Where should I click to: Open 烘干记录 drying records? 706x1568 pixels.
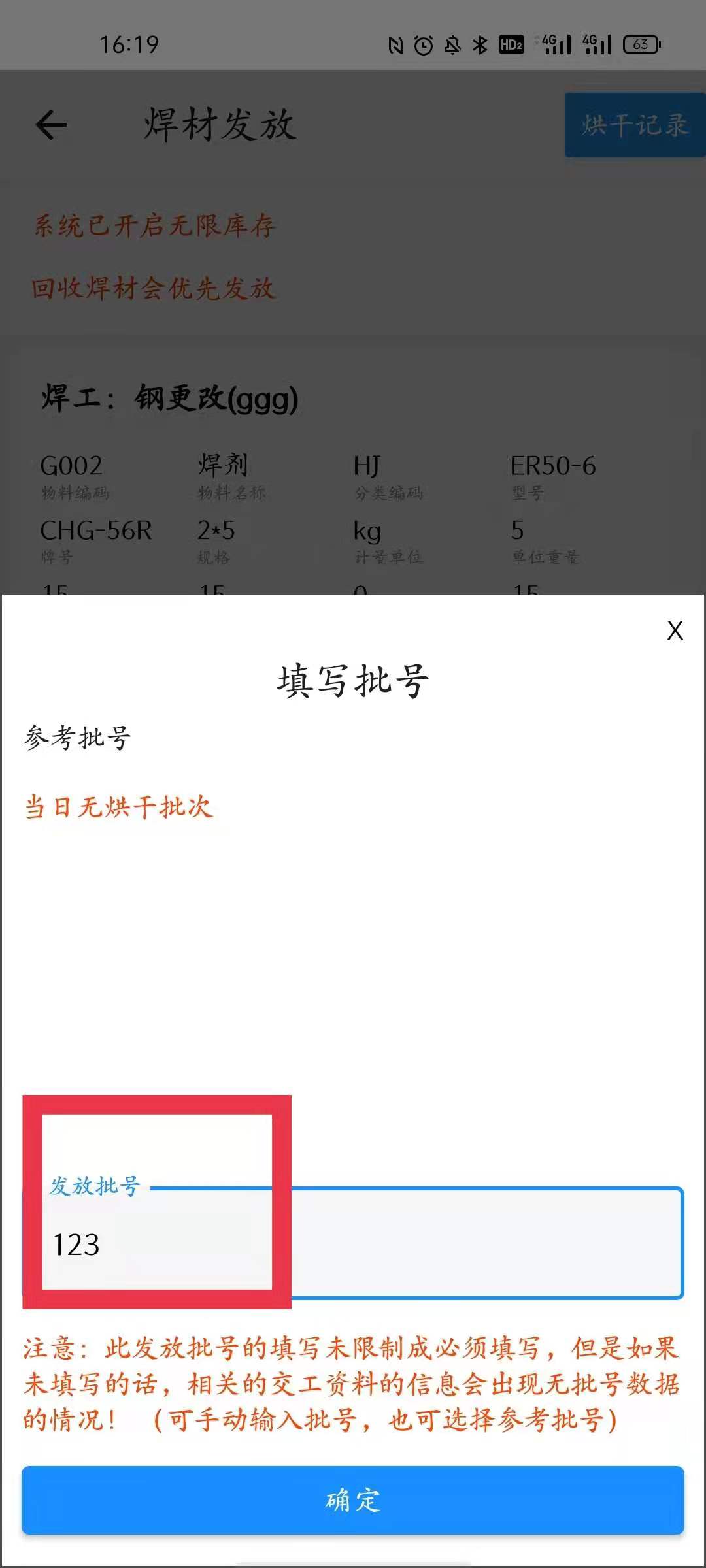pos(634,125)
